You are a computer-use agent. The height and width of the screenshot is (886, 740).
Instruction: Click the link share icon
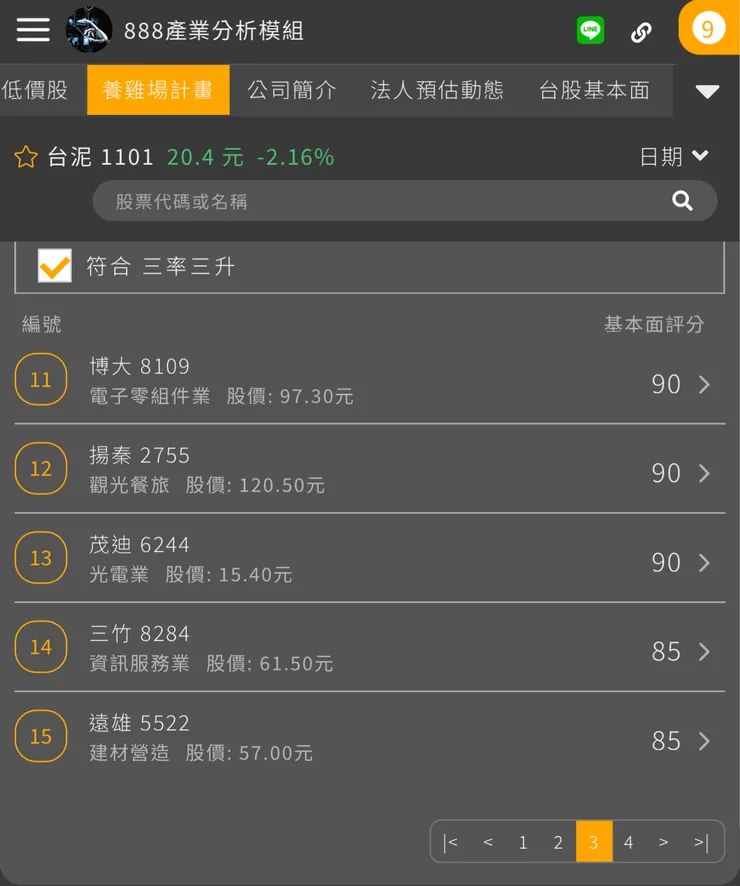point(641,30)
